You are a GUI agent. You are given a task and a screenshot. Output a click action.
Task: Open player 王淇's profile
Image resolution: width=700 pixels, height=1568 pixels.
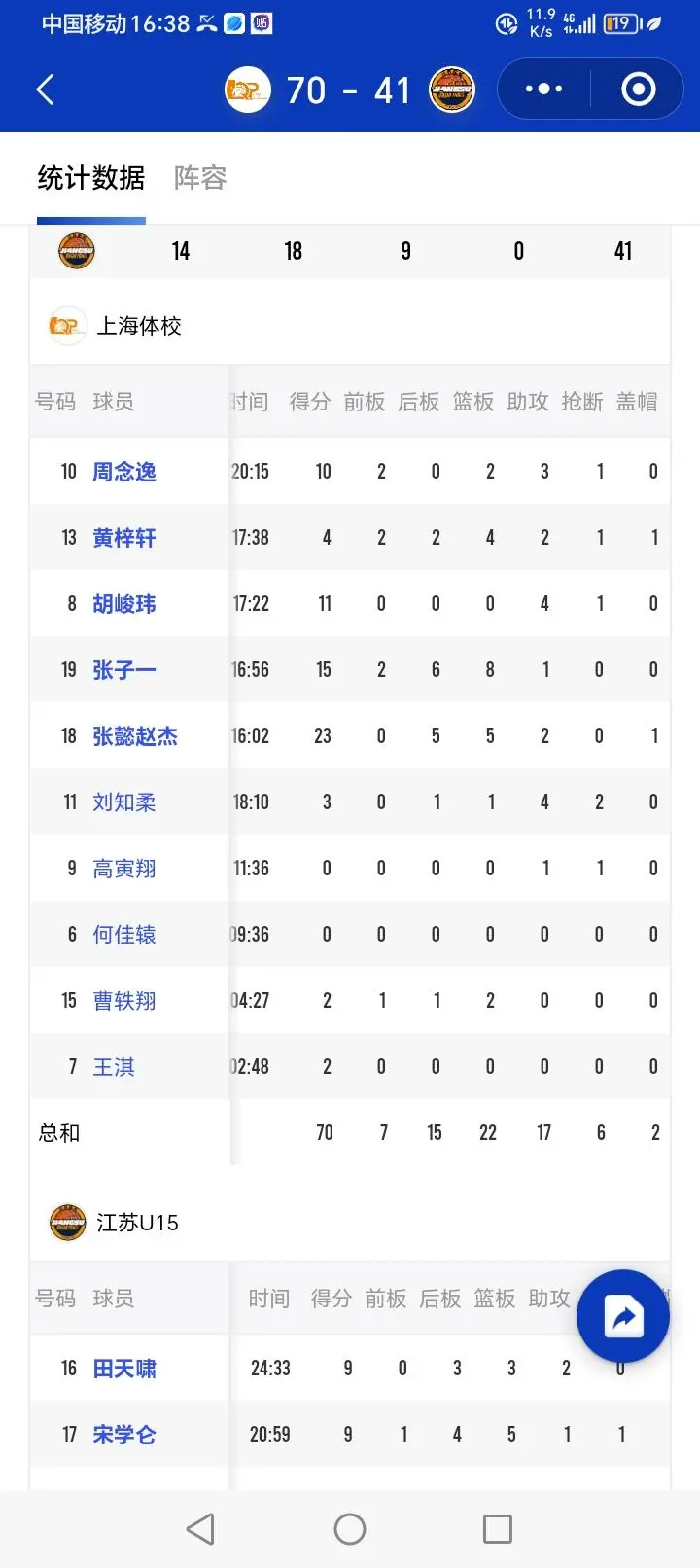[114, 1067]
